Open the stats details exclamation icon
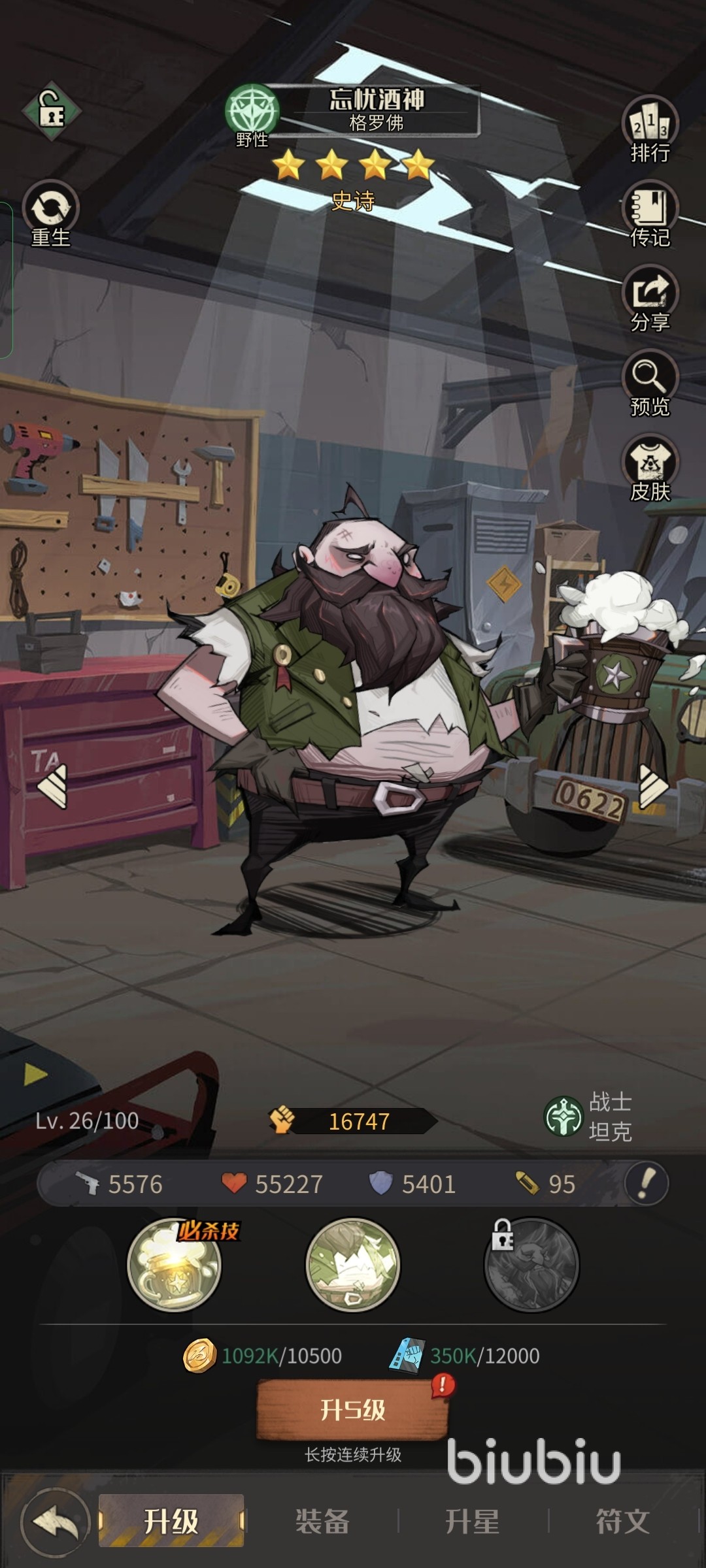The width and height of the screenshot is (706, 1568). click(646, 1183)
